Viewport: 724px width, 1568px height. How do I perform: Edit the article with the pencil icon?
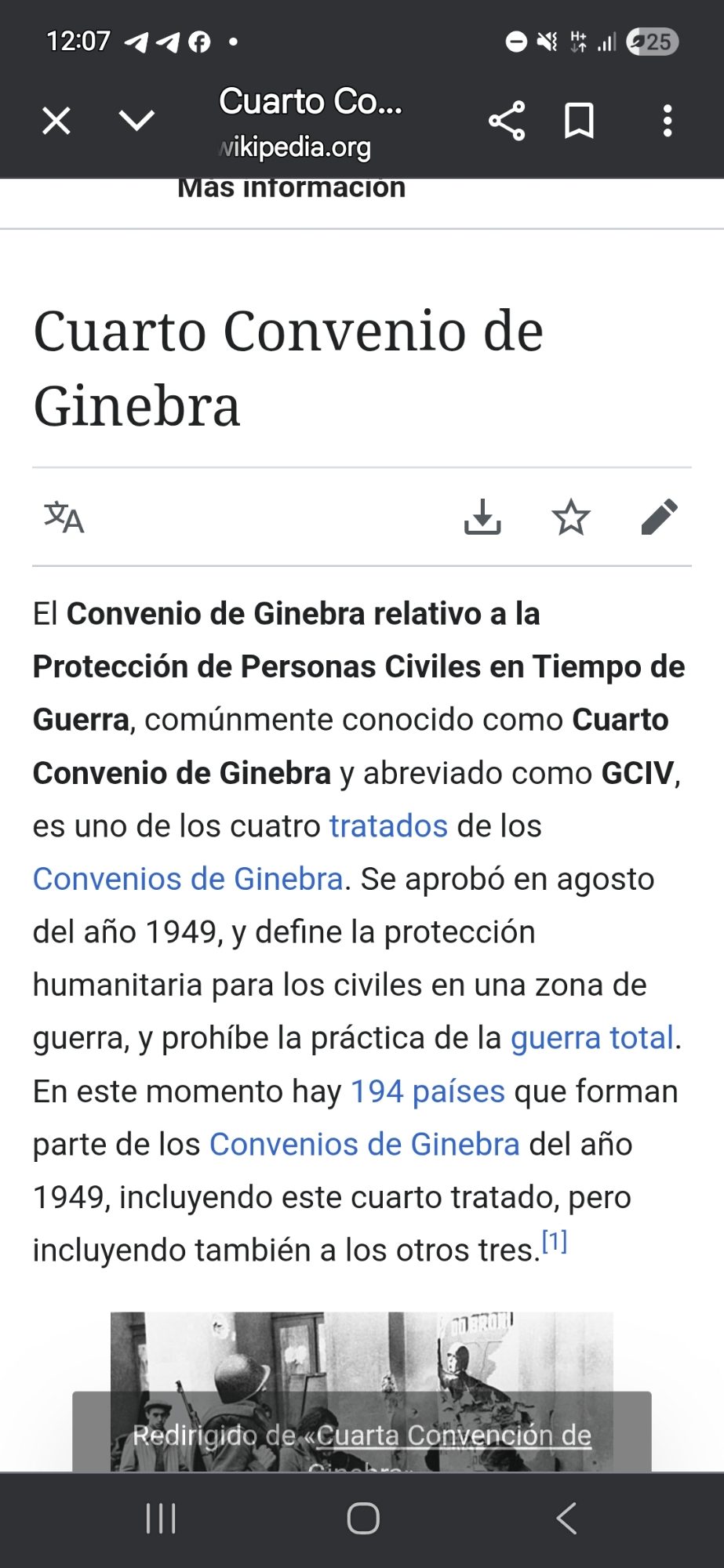659,517
